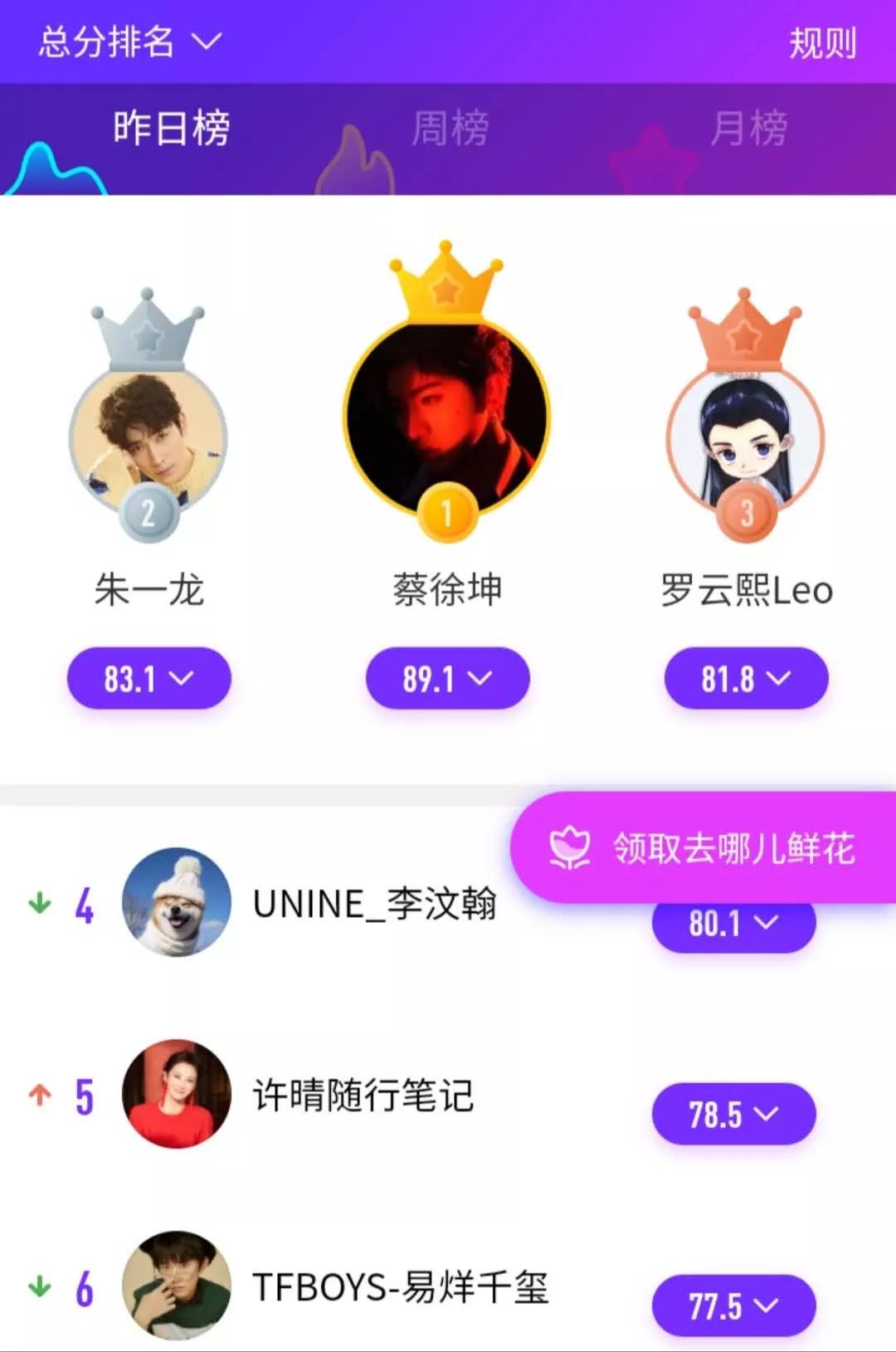896x1352 pixels.
Task: Open the UNINE_李汶翰 ranking row
Action: point(374,904)
